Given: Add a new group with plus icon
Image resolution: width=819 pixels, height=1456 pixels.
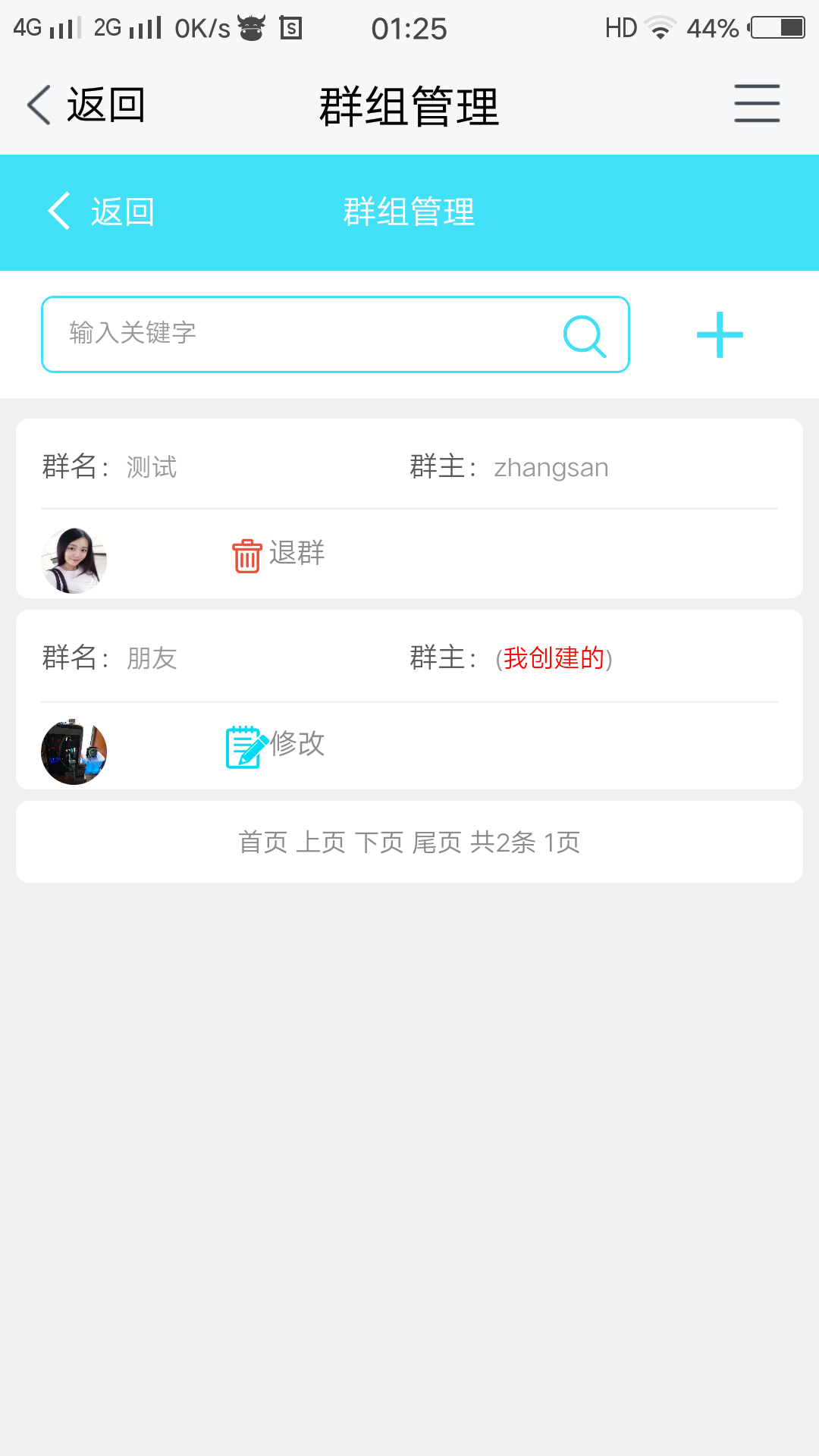Looking at the screenshot, I should (x=720, y=334).
